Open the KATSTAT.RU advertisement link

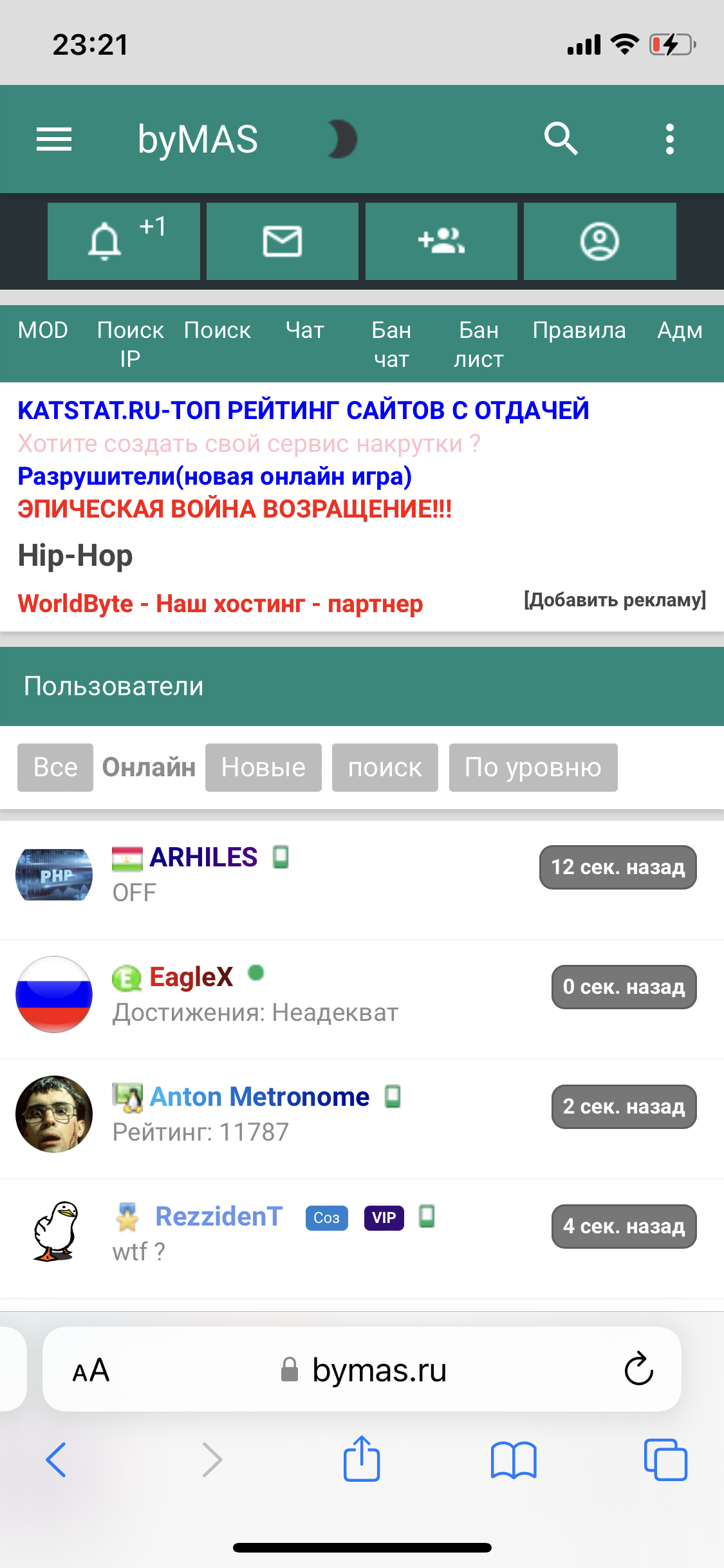pos(302,410)
